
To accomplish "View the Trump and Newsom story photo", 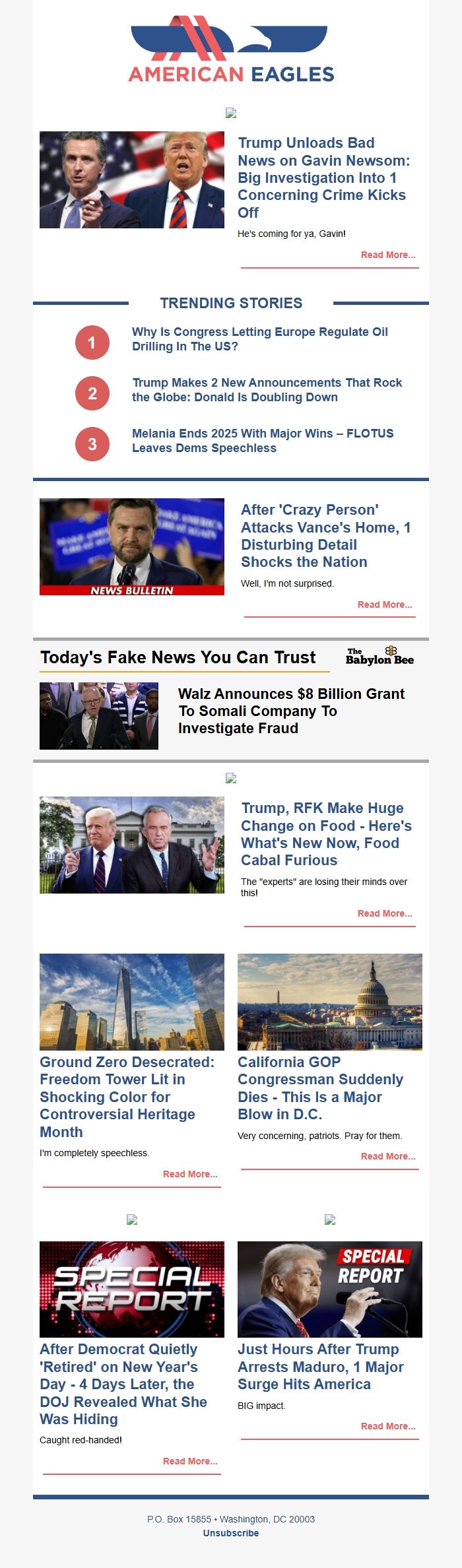I will coord(132,180).
